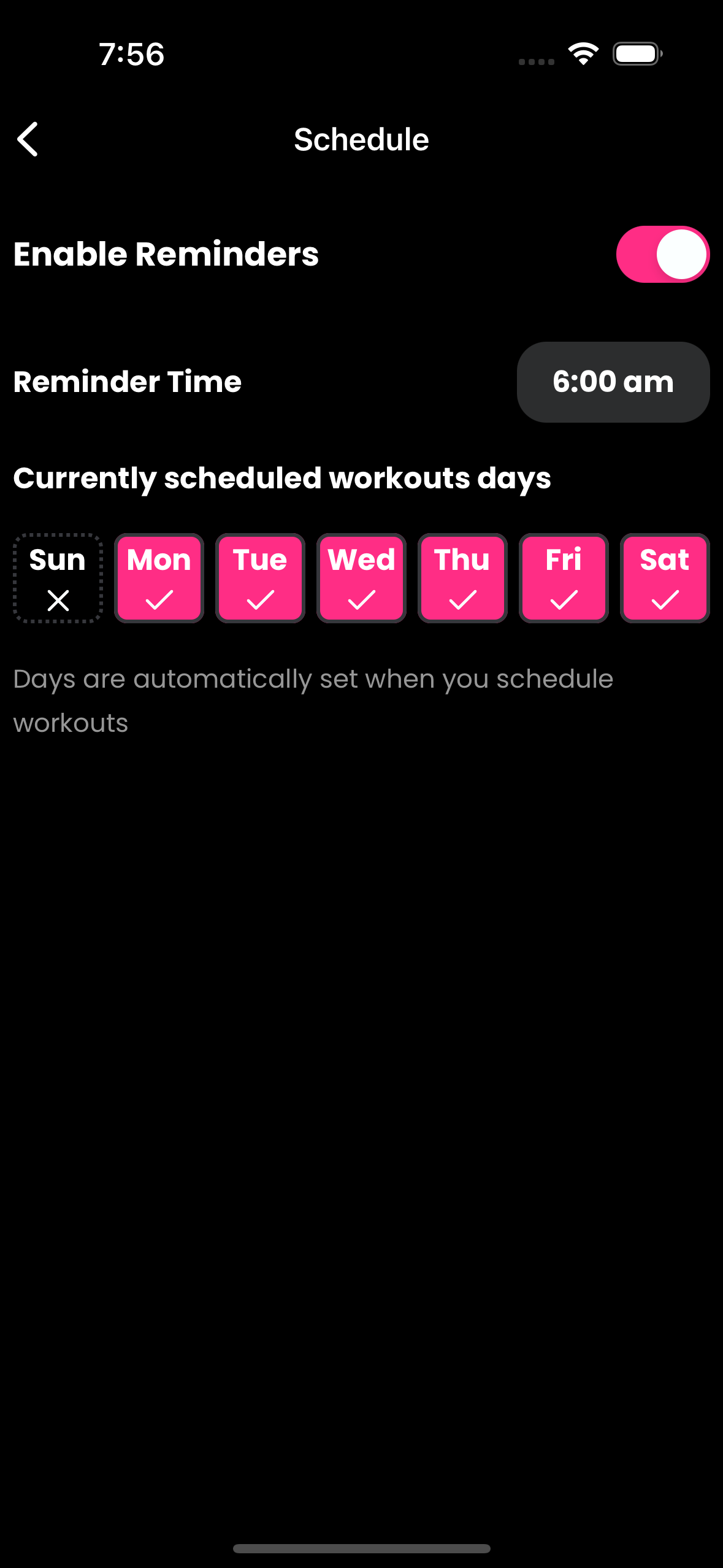
Task: Toggle the Sat day chip
Action: 665,578
